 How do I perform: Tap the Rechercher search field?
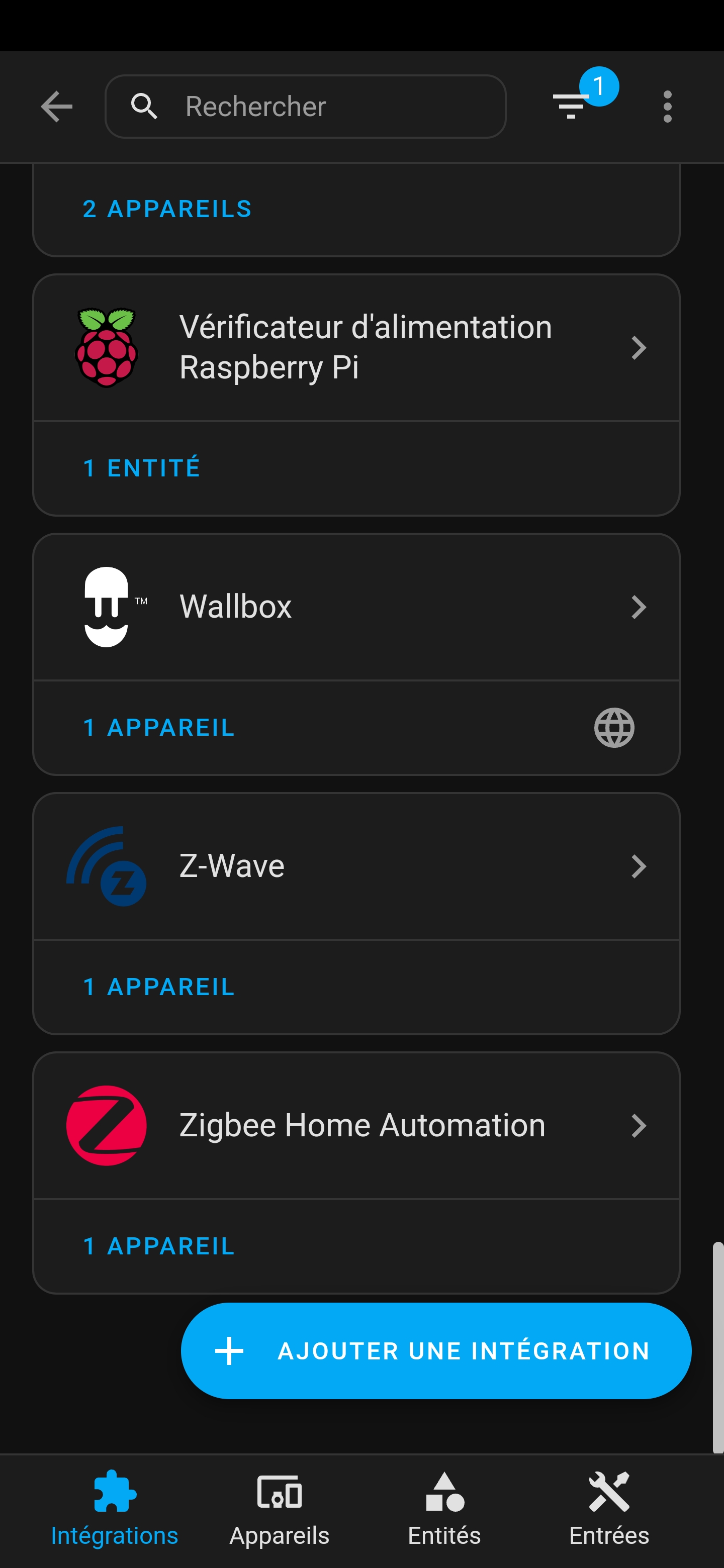(305, 107)
